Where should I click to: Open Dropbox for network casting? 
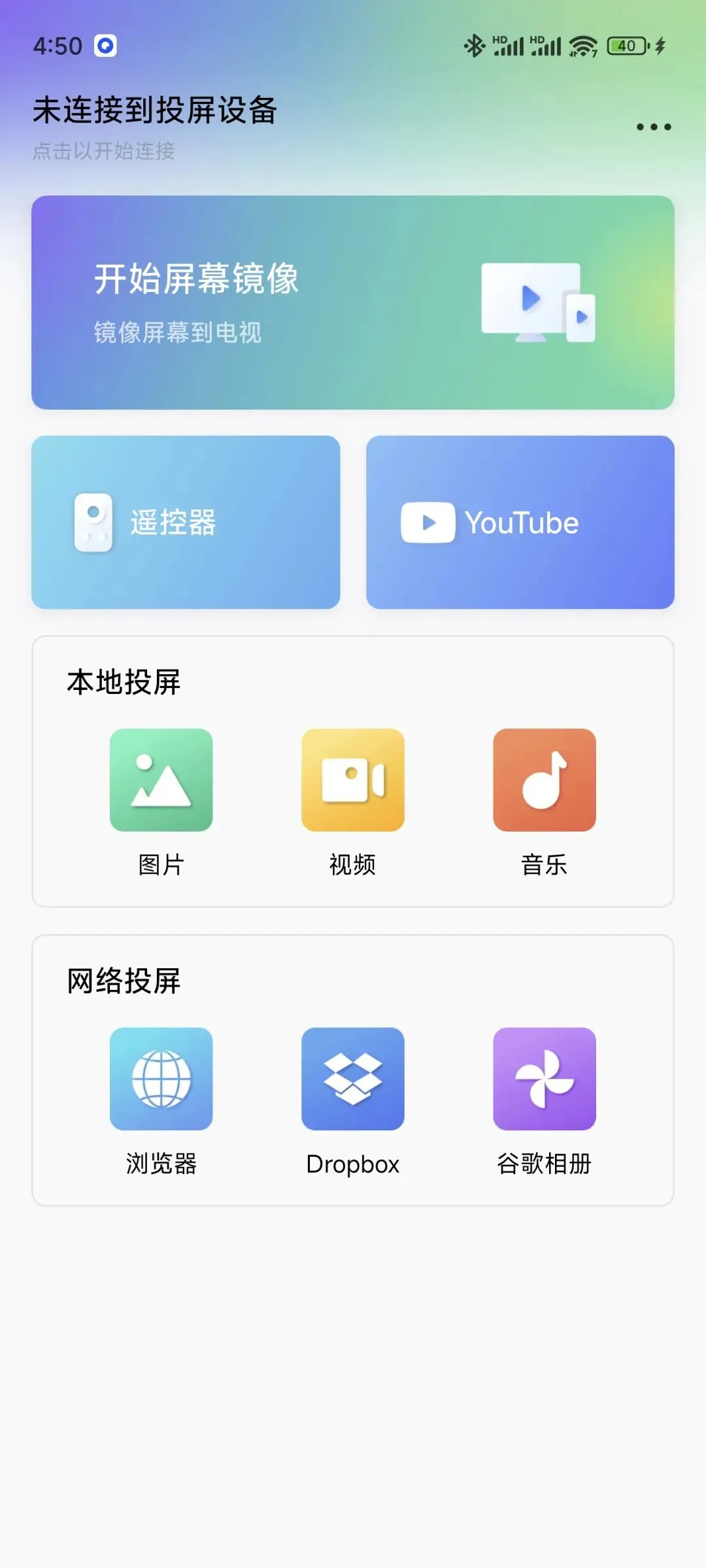click(353, 1079)
